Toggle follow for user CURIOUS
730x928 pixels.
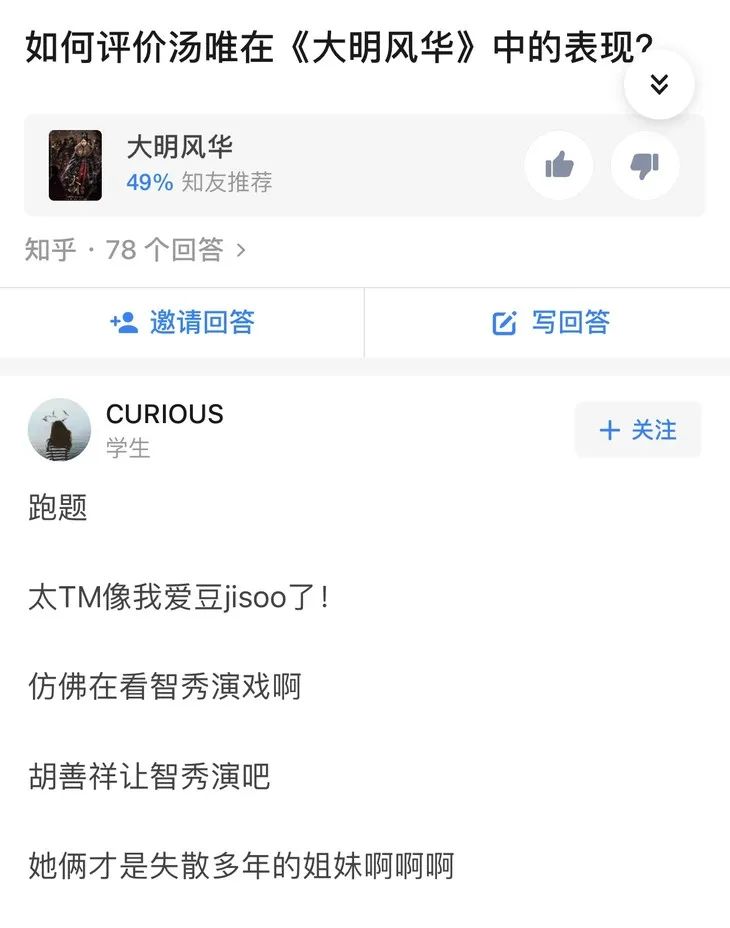point(638,430)
